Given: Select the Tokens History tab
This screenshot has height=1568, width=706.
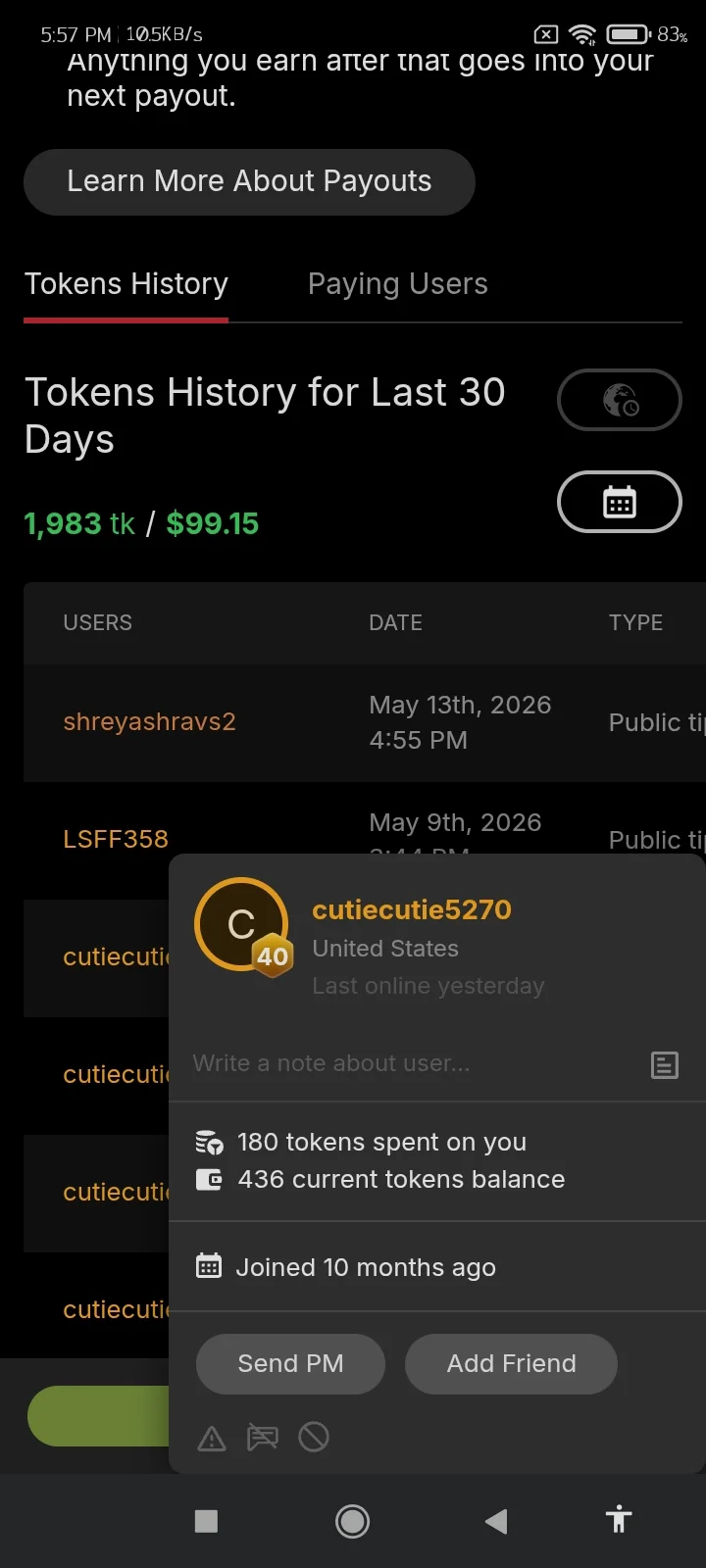Looking at the screenshot, I should 126,284.
